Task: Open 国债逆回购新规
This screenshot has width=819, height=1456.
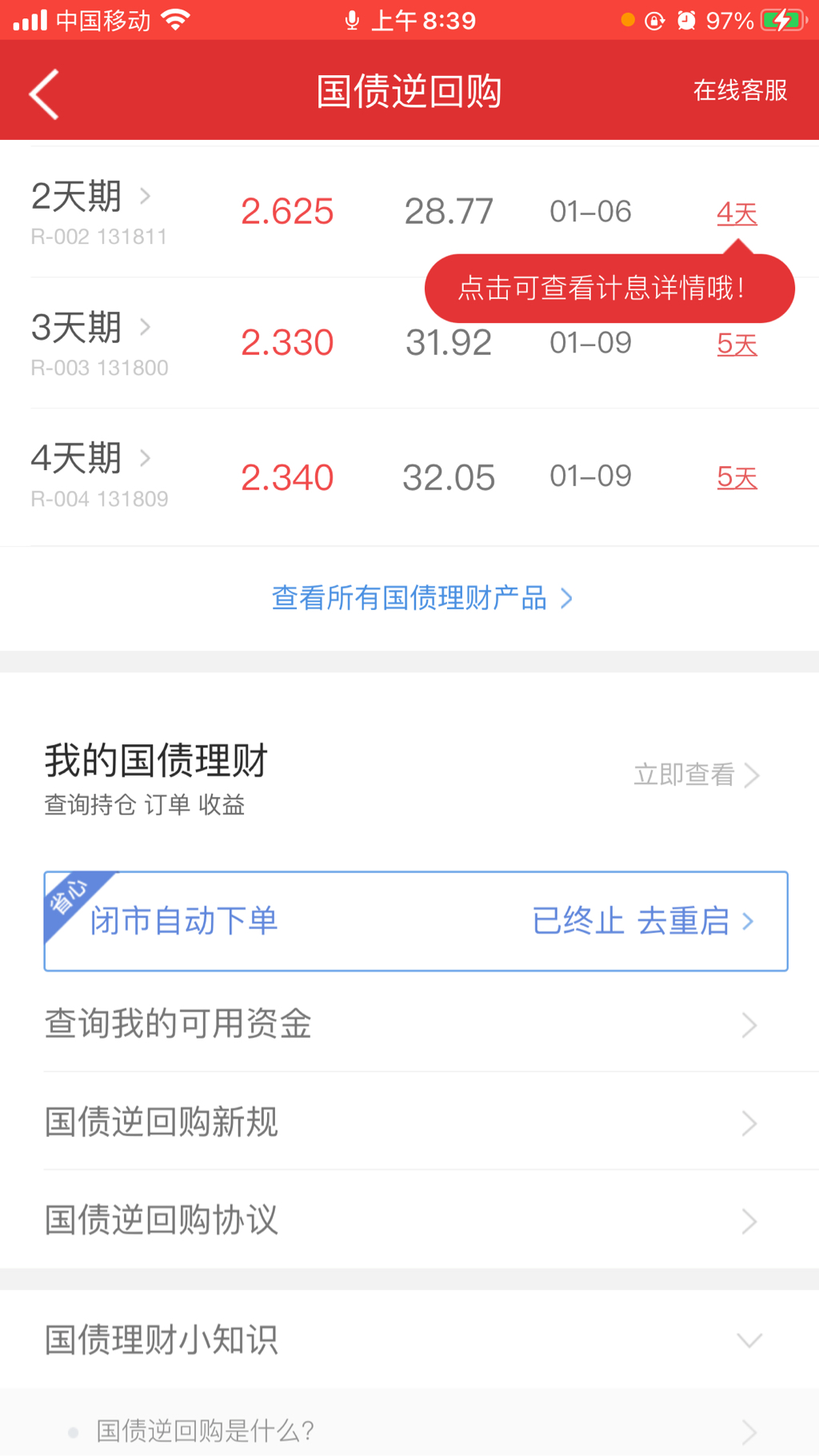Action: click(400, 1122)
